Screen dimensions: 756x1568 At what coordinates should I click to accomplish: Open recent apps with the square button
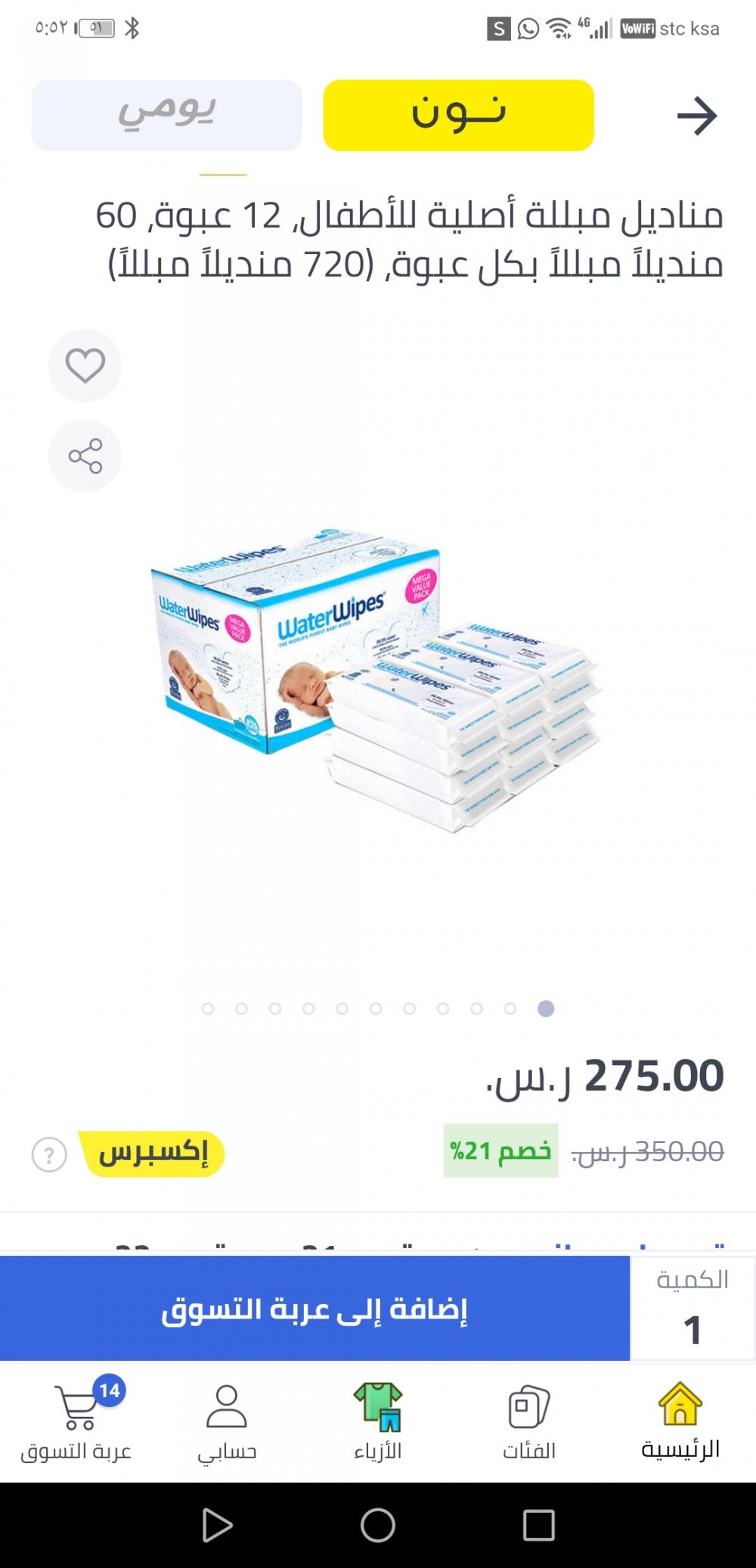coord(539,1525)
